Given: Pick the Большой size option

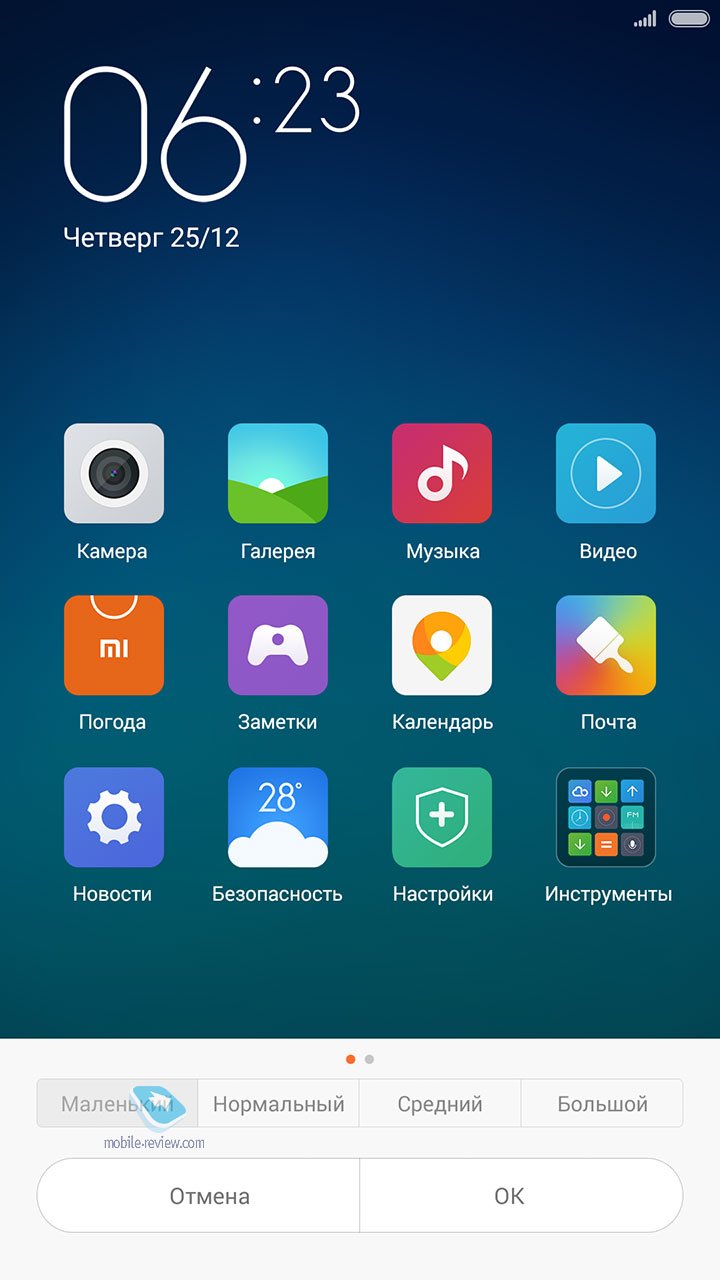Looking at the screenshot, I should pyautogui.click(x=602, y=1103).
